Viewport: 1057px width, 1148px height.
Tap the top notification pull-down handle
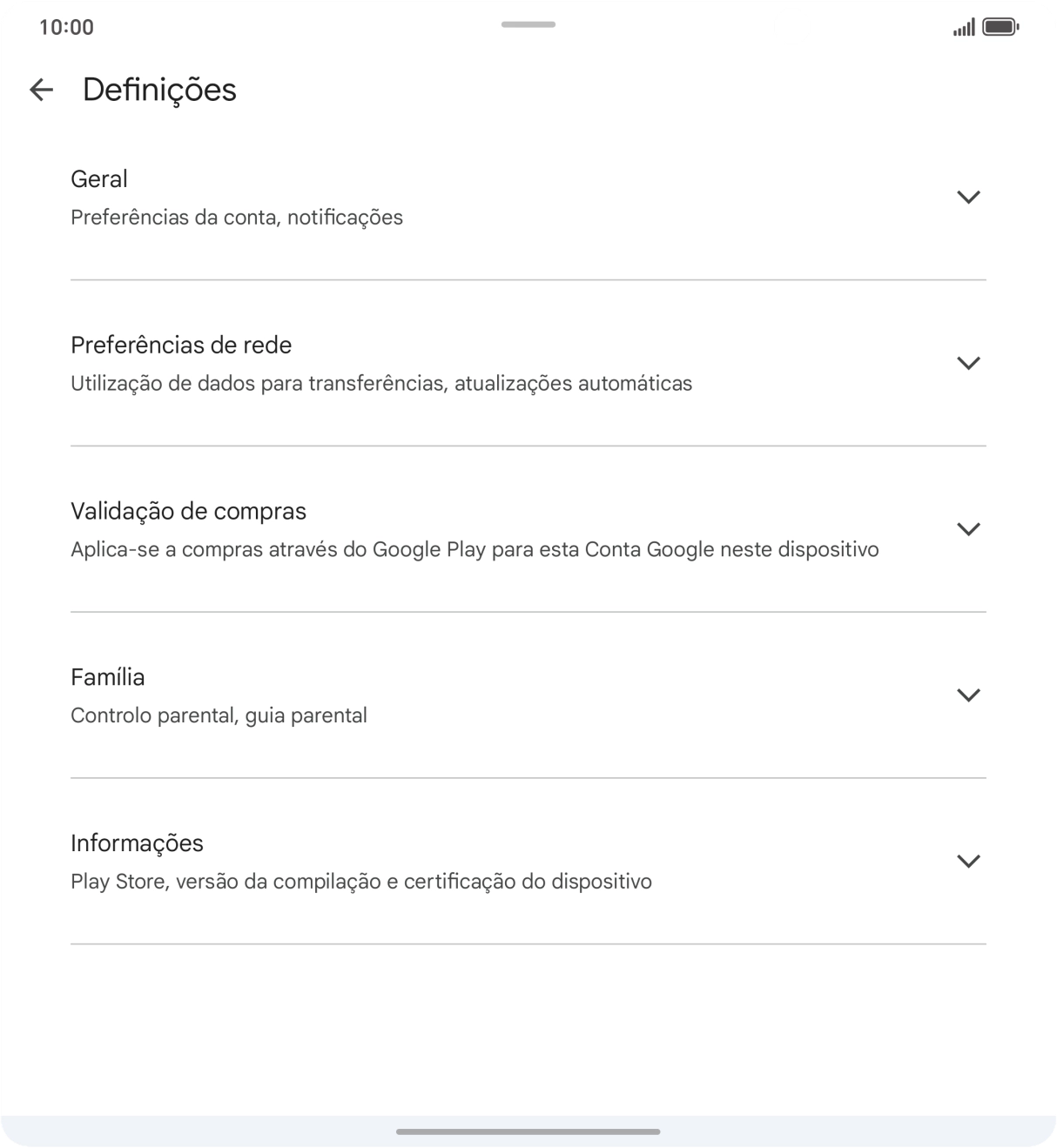click(x=528, y=26)
